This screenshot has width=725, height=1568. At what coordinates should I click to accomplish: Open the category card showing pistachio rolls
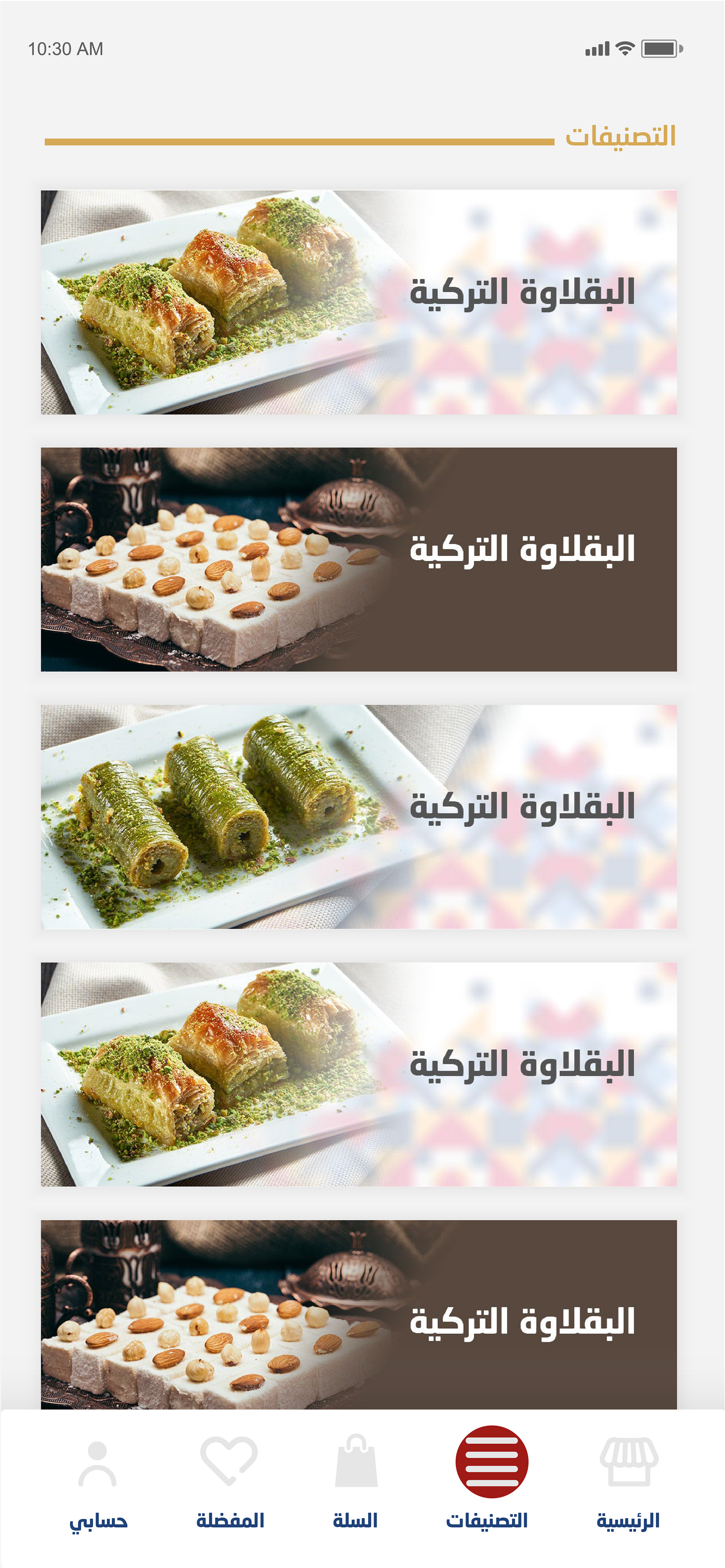(x=359, y=817)
